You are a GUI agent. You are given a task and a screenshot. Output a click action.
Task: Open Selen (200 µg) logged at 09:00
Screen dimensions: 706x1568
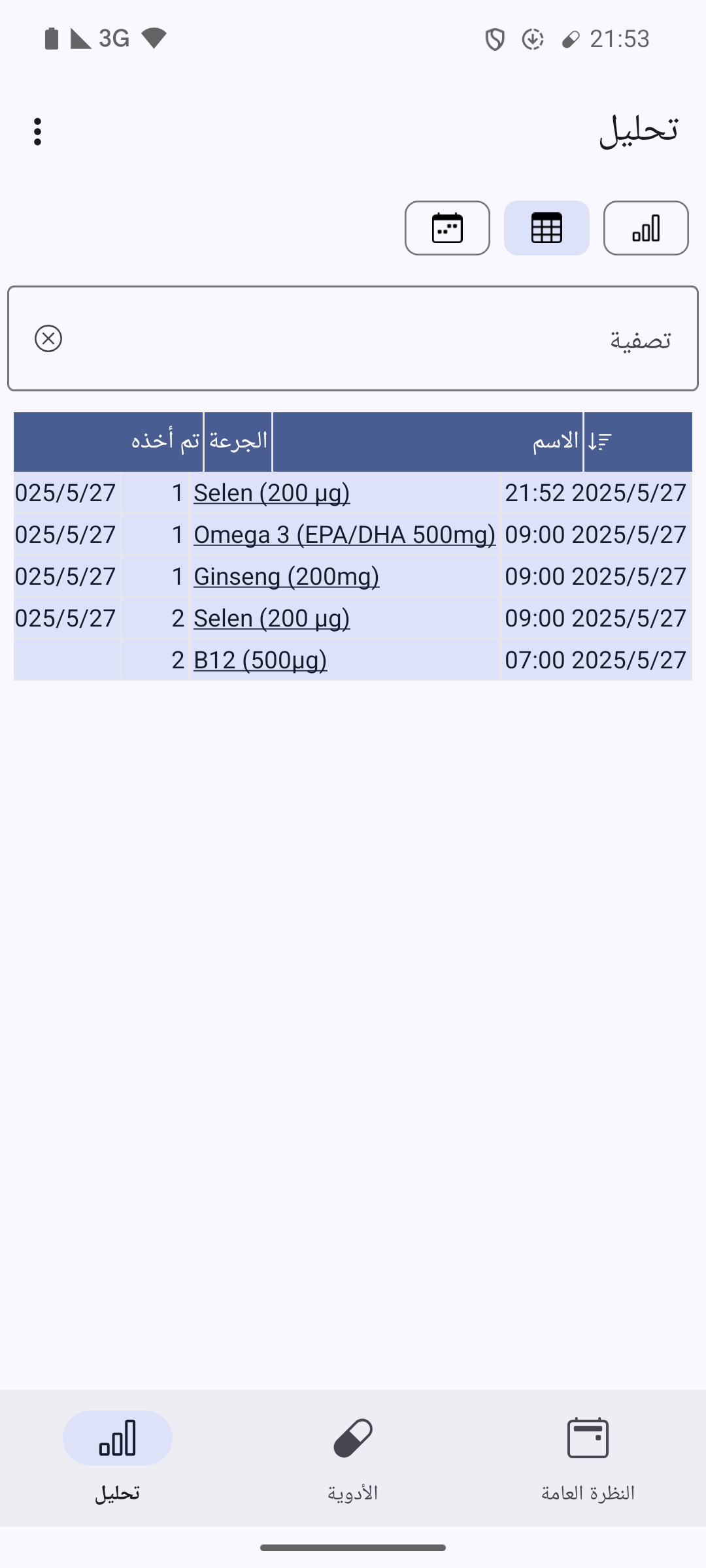272,618
